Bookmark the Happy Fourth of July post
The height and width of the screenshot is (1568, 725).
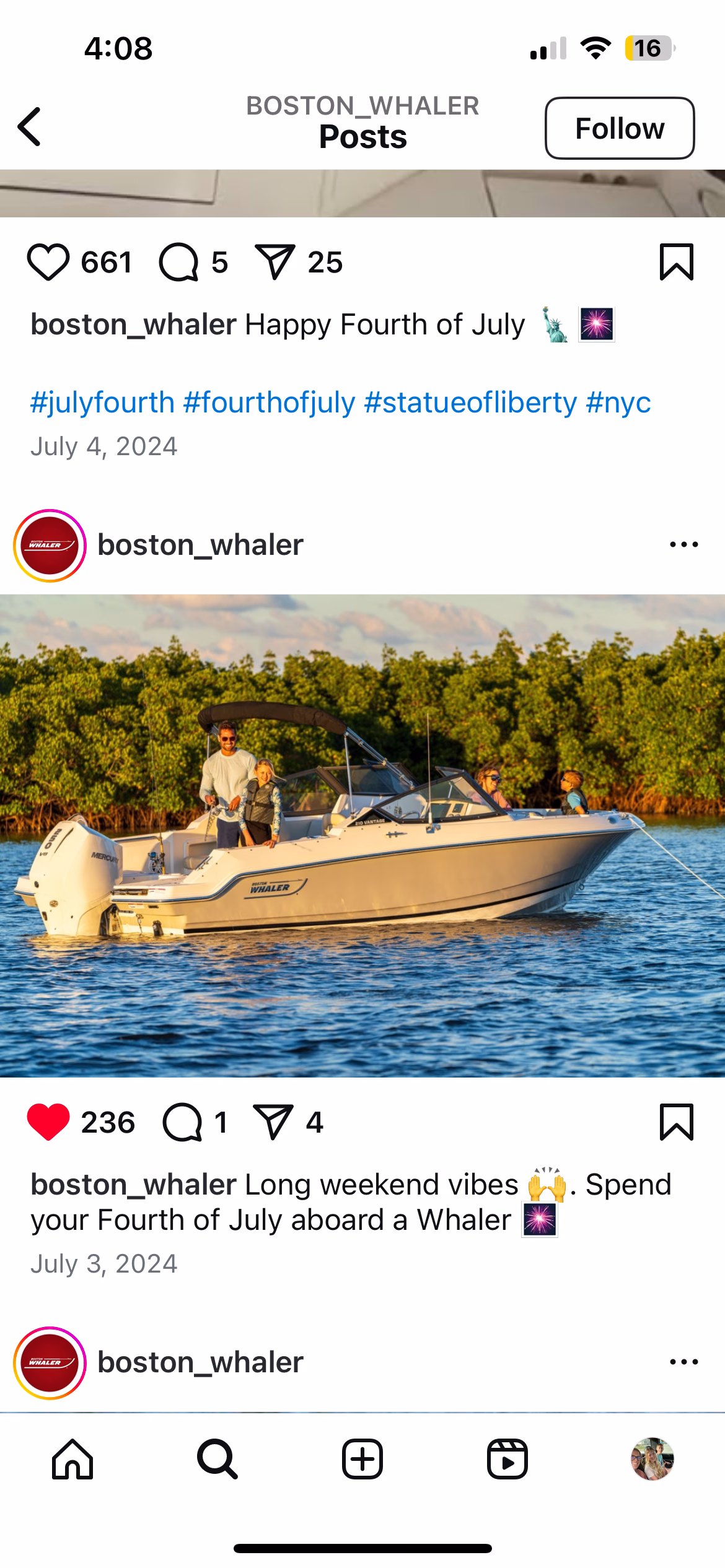(x=676, y=263)
